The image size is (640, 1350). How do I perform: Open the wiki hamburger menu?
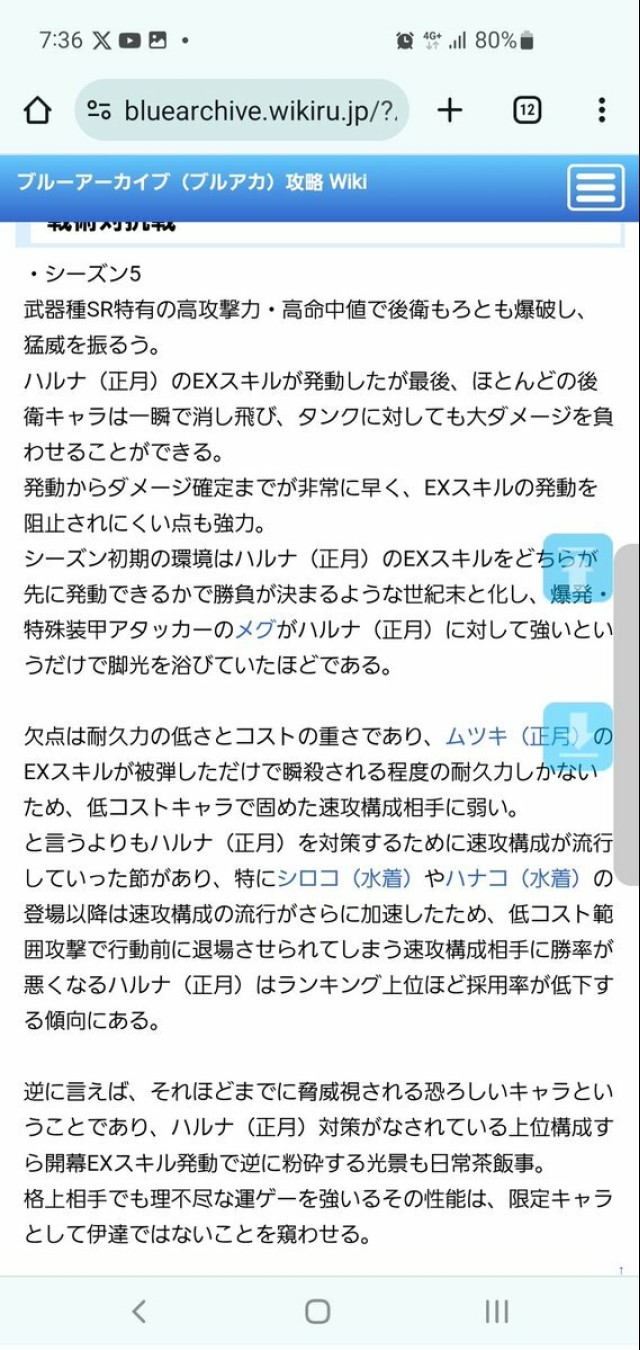595,187
